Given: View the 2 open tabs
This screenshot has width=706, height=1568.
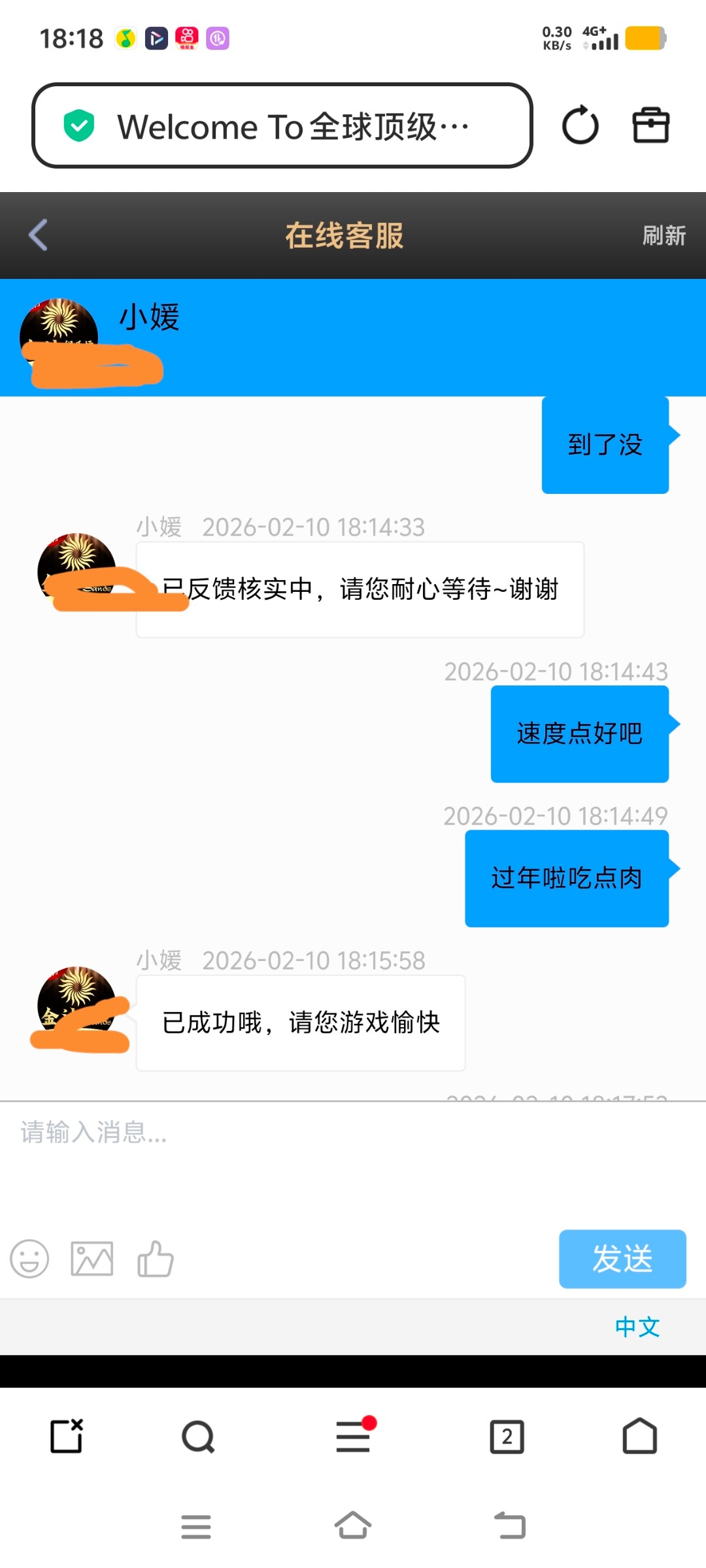Looking at the screenshot, I should [x=507, y=1437].
